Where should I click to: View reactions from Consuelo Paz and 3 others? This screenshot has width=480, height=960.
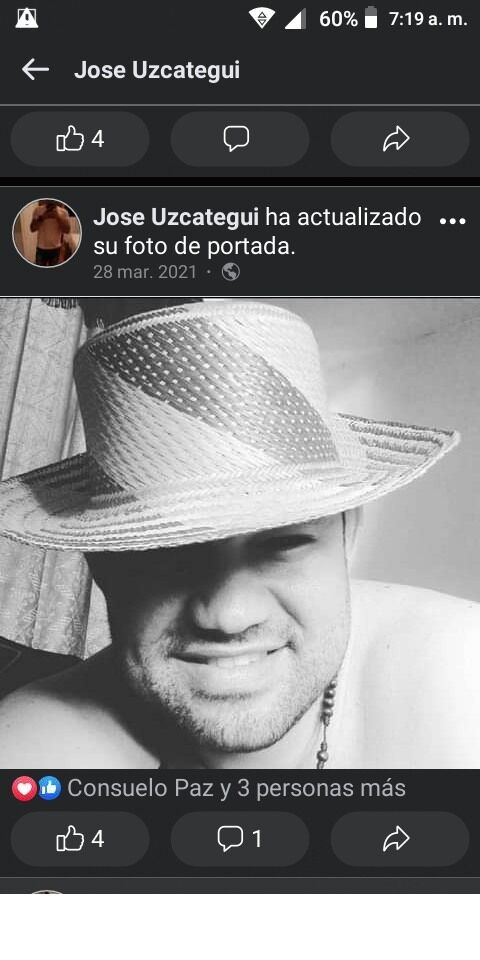pos(209,789)
